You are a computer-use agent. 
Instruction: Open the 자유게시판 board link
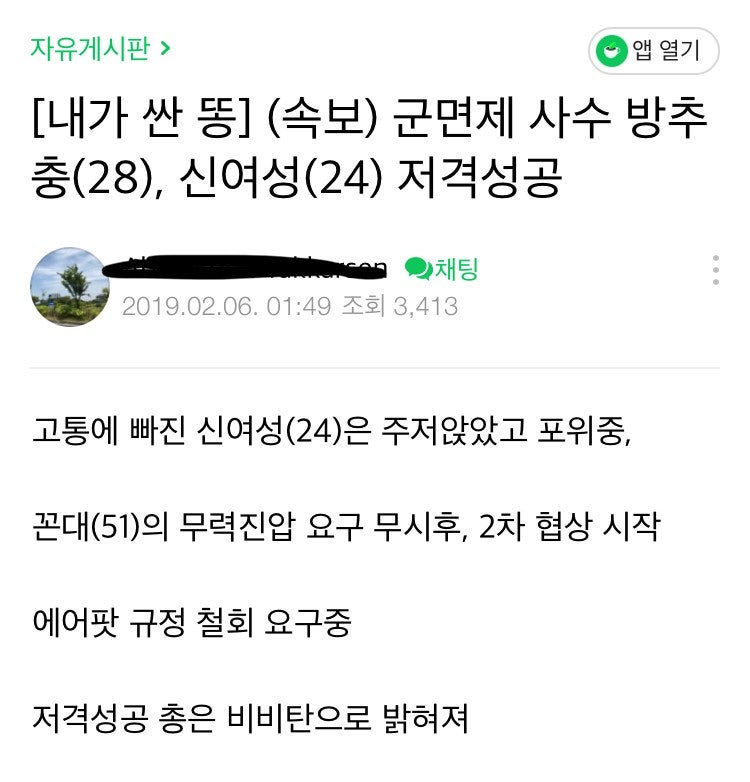100,49
